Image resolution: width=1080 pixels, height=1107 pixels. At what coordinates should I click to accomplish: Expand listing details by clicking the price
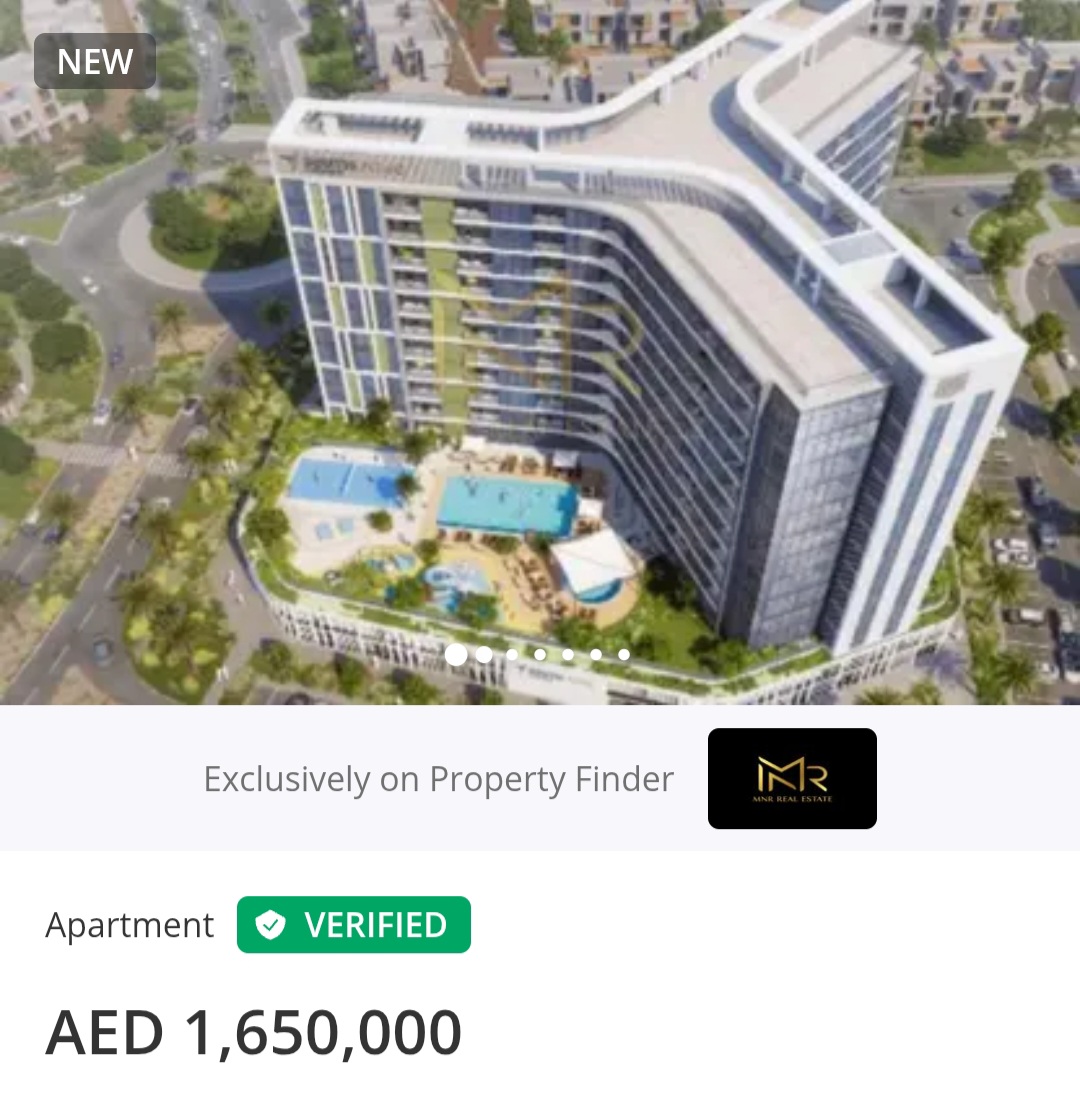[251, 1031]
